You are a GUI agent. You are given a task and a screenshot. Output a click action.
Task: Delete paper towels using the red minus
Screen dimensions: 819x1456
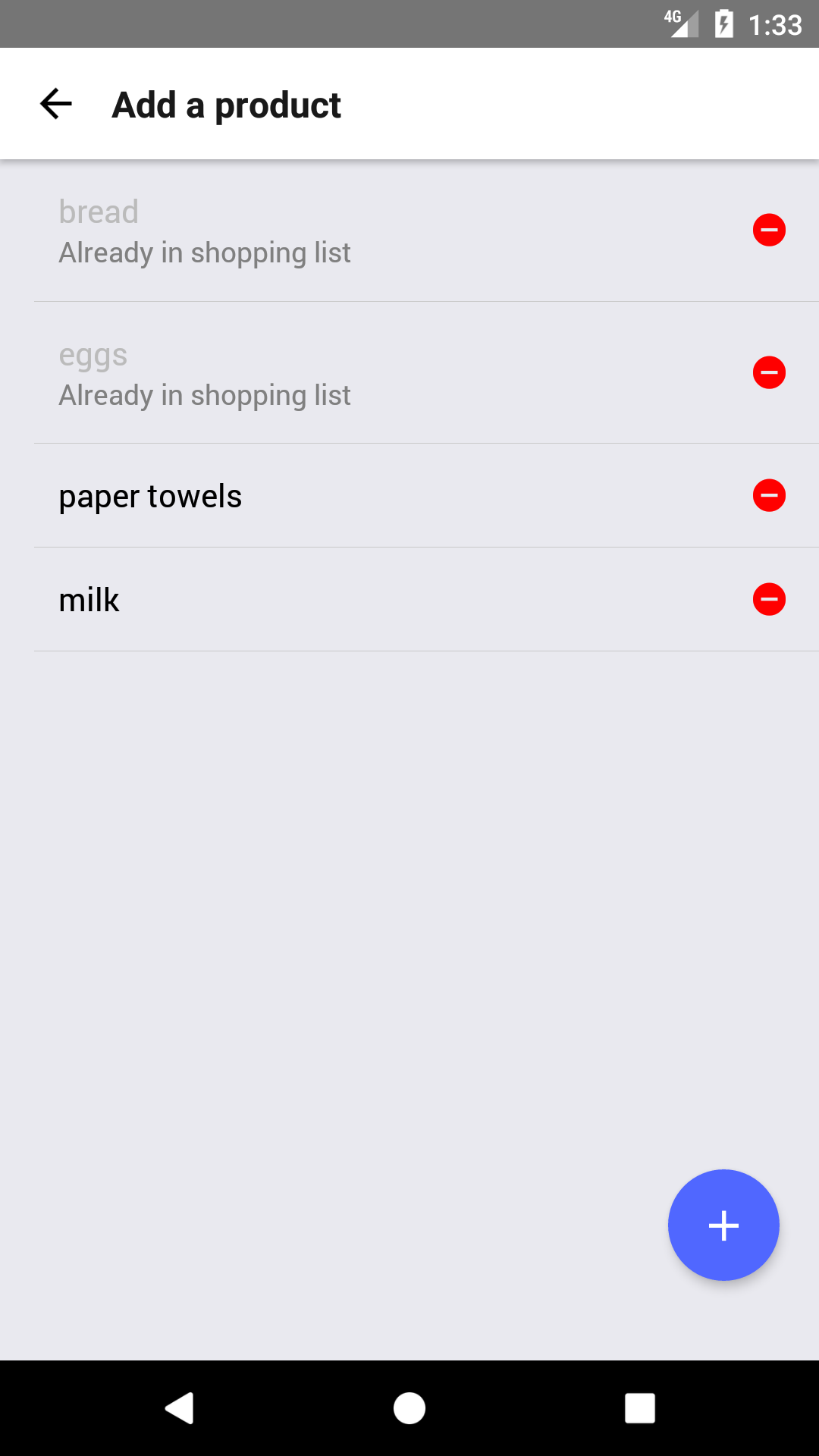click(769, 495)
